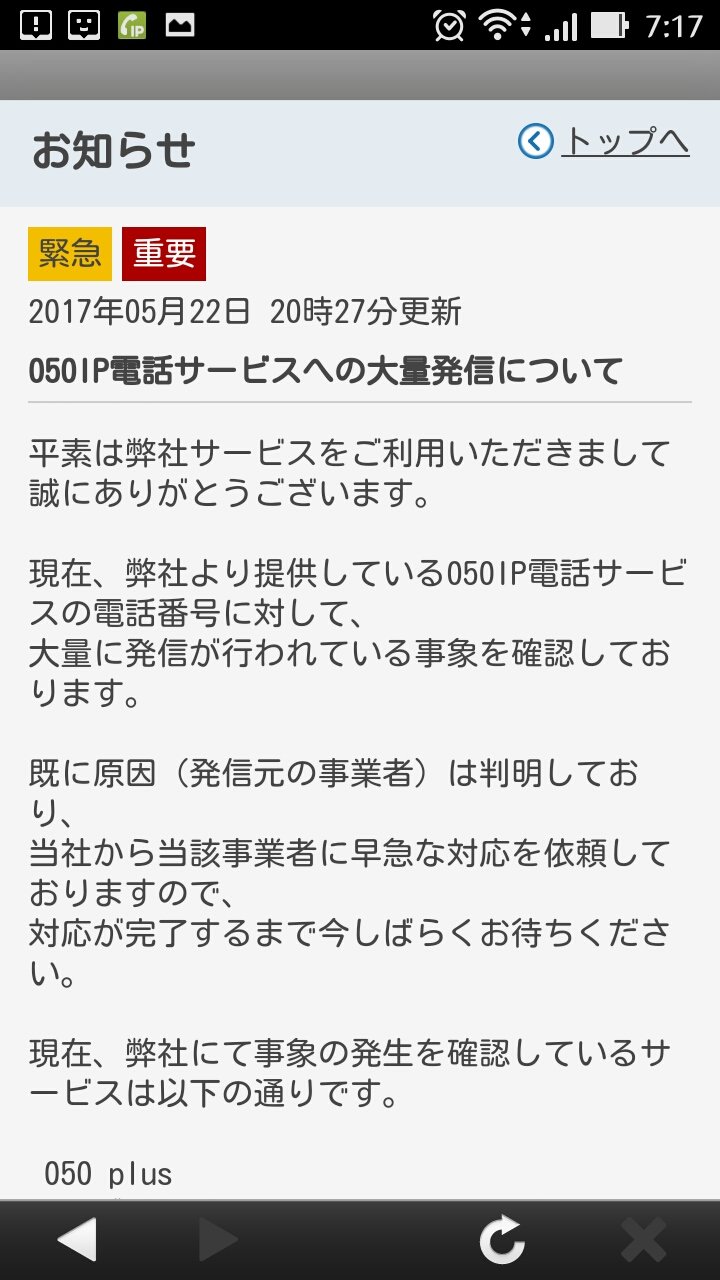
Task: Reload the page with the refresh icon
Action: click(502, 1240)
